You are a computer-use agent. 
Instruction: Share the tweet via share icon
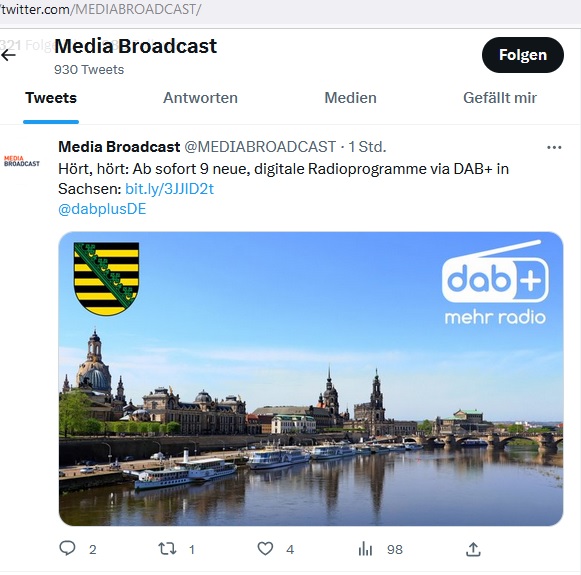point(473,549)
